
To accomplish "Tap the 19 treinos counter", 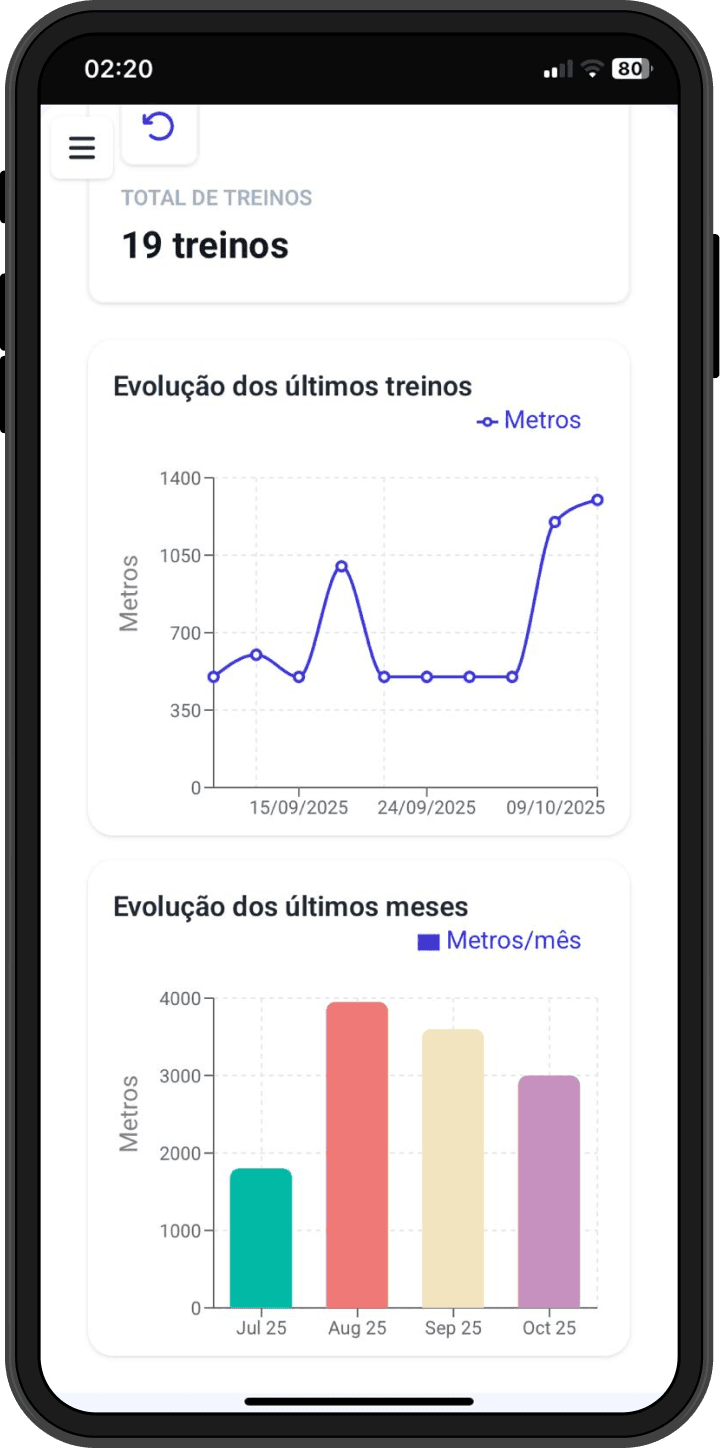I will [204, 245].
